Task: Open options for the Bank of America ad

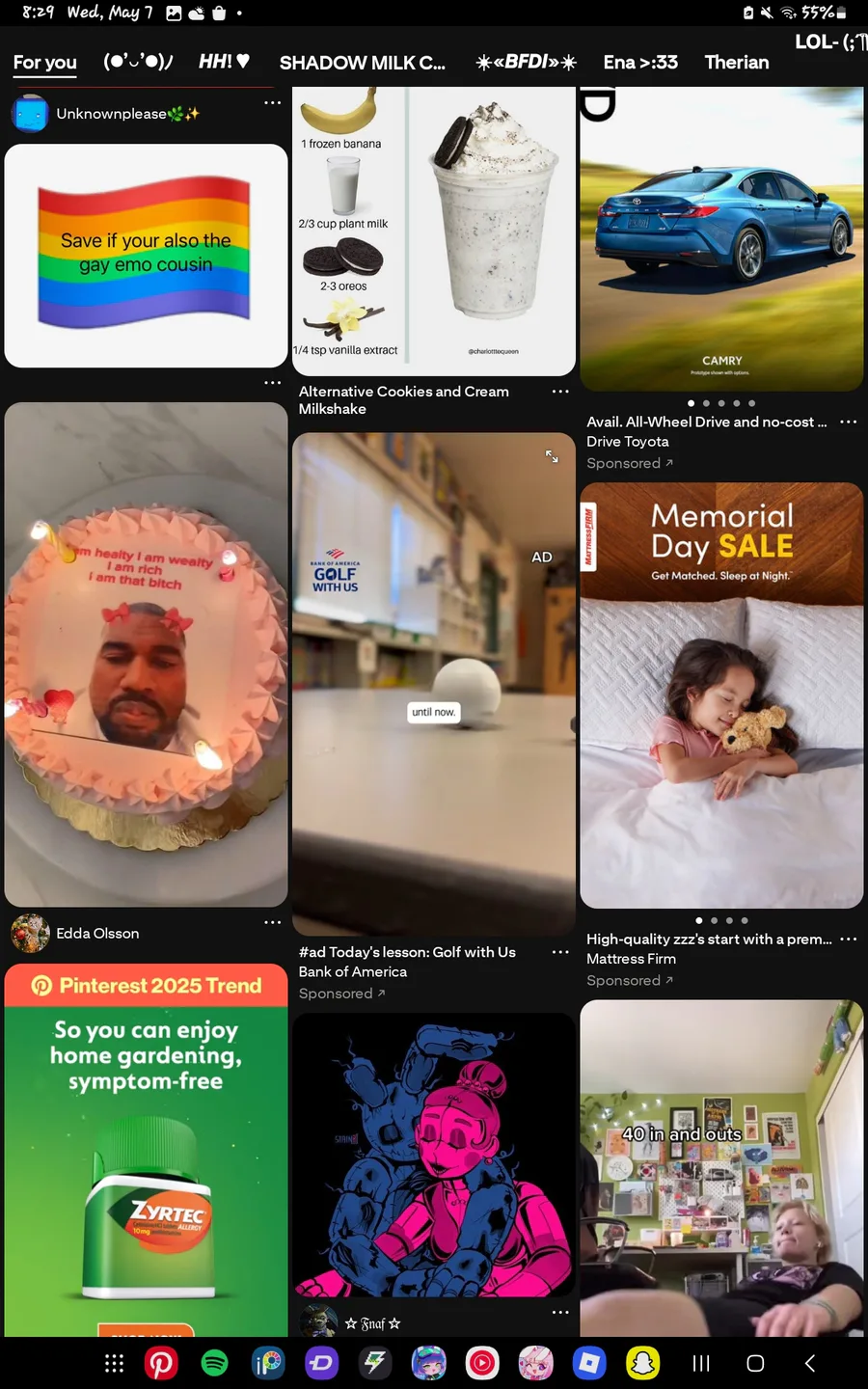Action: point(560,952)
